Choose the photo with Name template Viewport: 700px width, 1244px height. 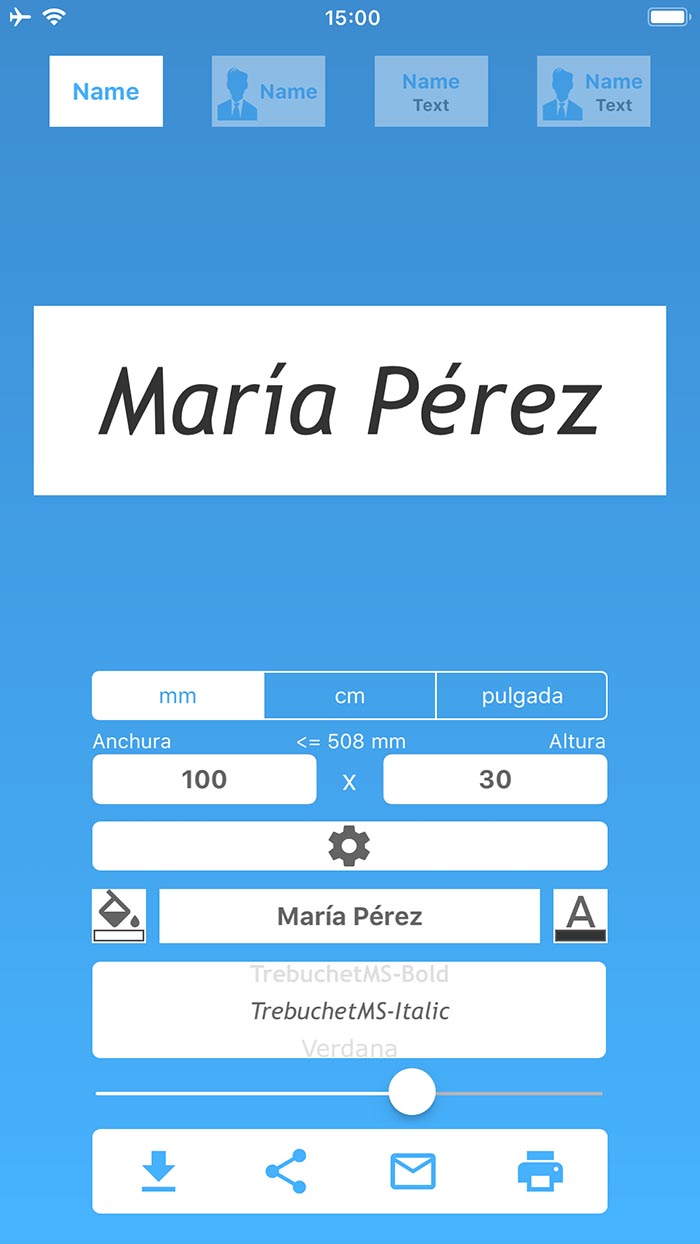(x=268, y=91)
